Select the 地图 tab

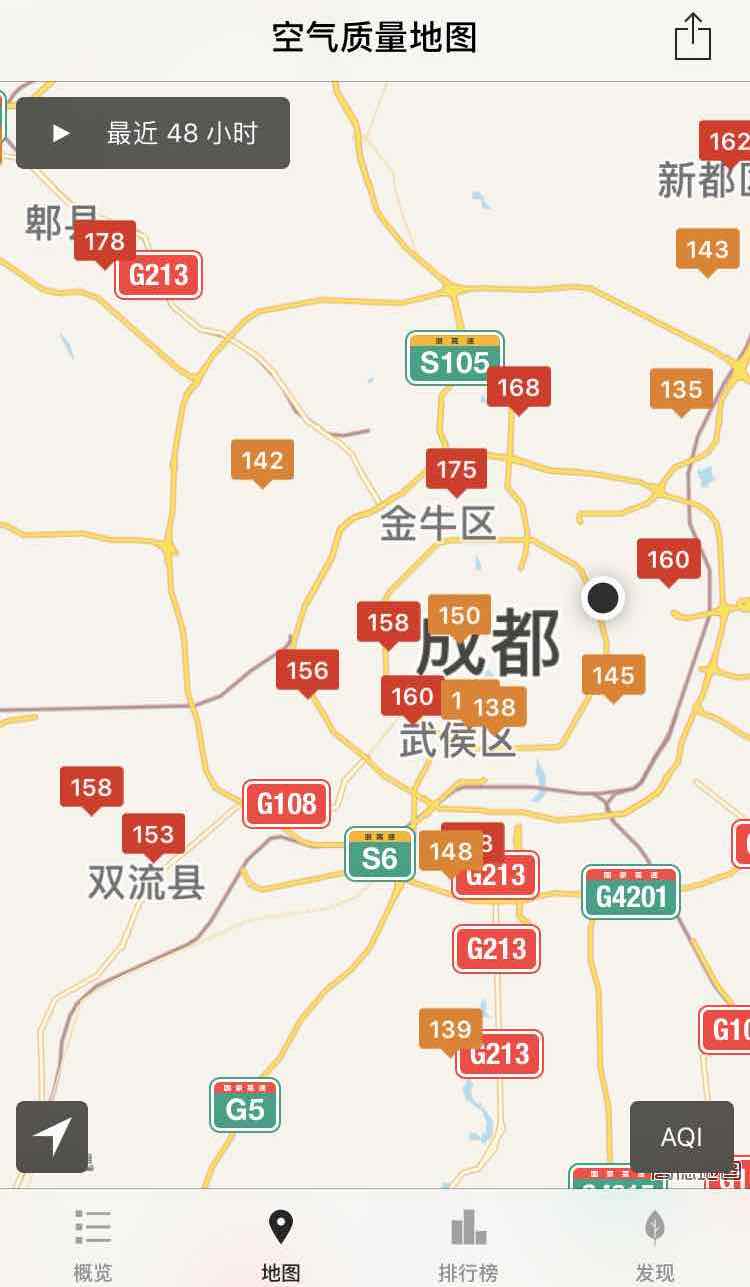[x=280, y=1244]
